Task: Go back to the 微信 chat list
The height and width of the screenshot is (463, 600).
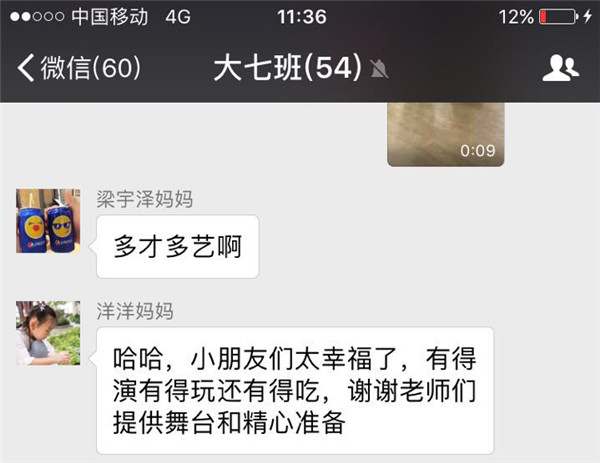Action: point(78,68)
